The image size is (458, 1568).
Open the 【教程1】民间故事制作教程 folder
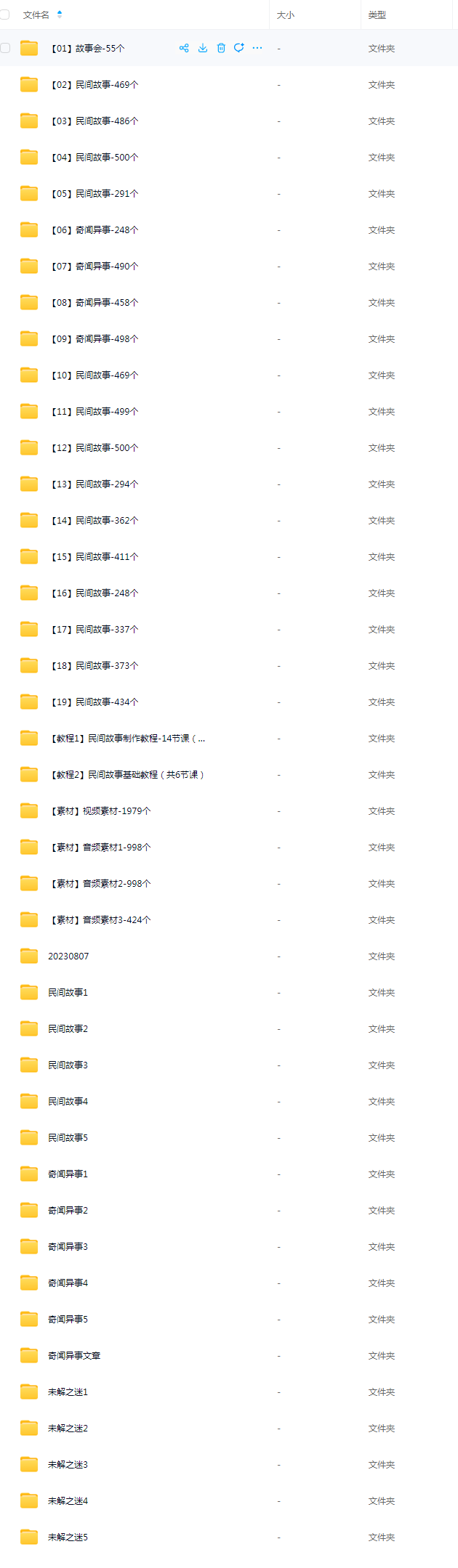point(126,739)
